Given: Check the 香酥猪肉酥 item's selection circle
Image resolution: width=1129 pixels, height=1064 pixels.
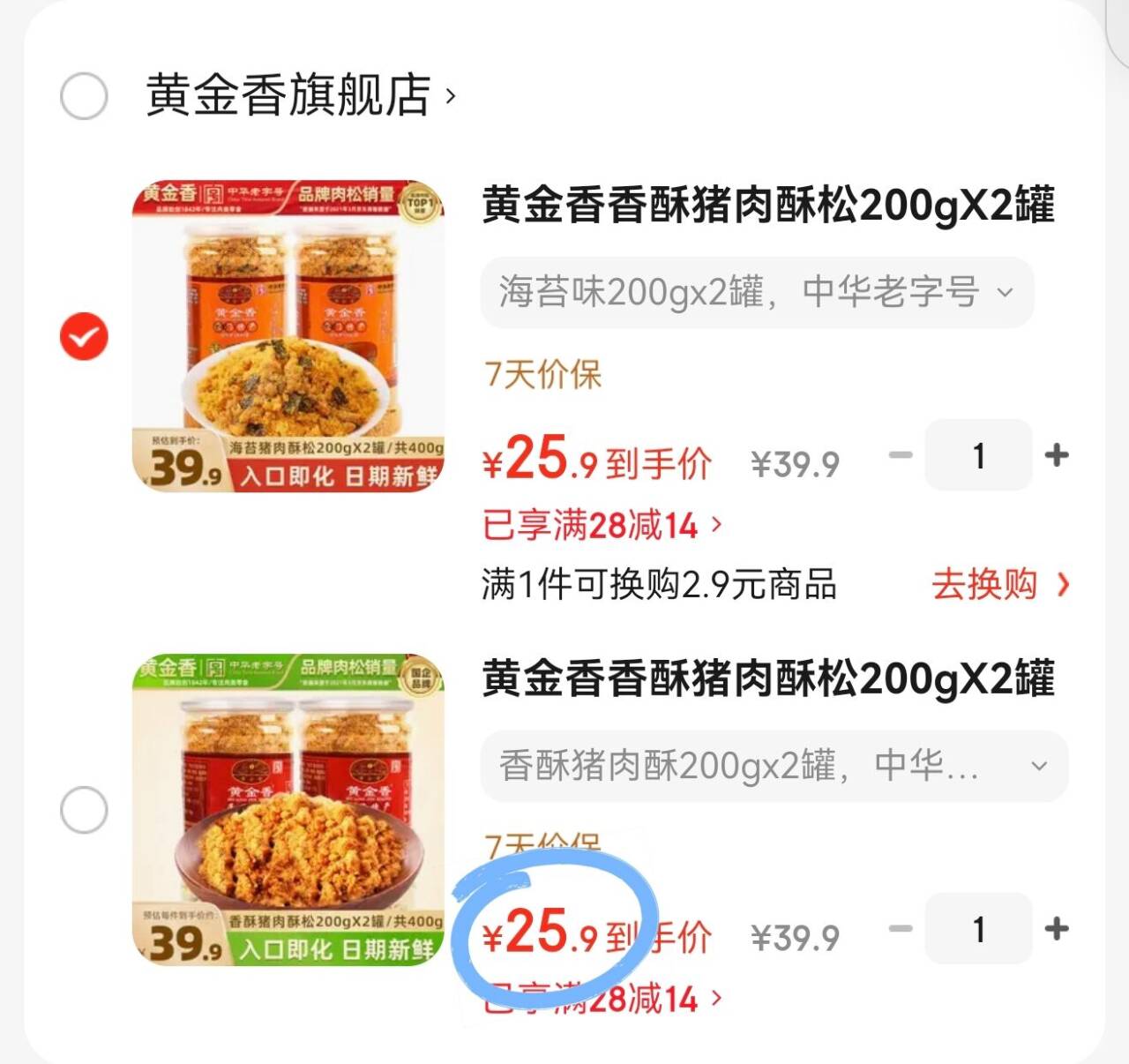Looking at the screenshot, I should (x=84, y=810).
